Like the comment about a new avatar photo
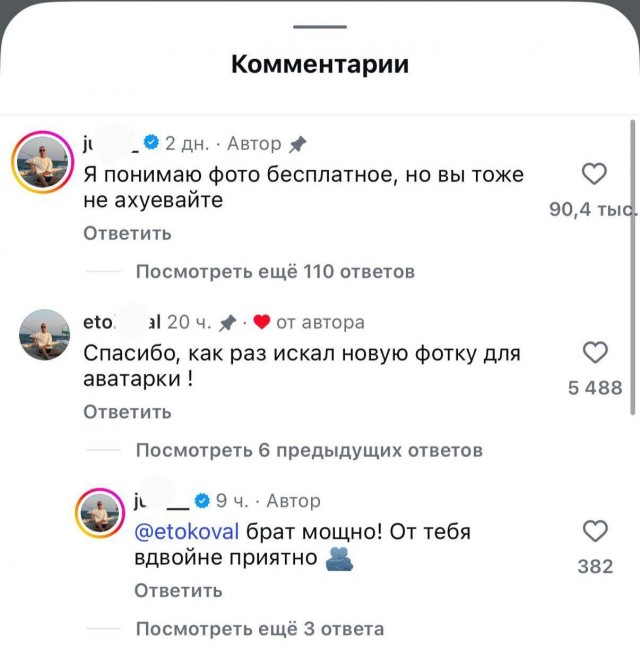 [x=595, y=352]
